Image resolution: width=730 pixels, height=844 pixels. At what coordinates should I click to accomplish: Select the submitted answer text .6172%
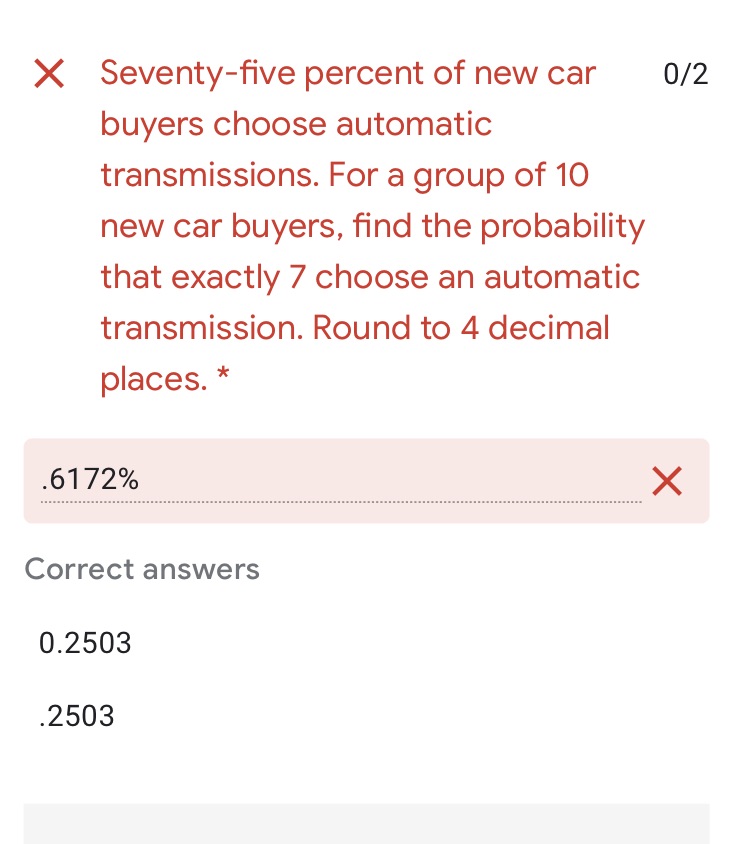(x=89, y=480)
